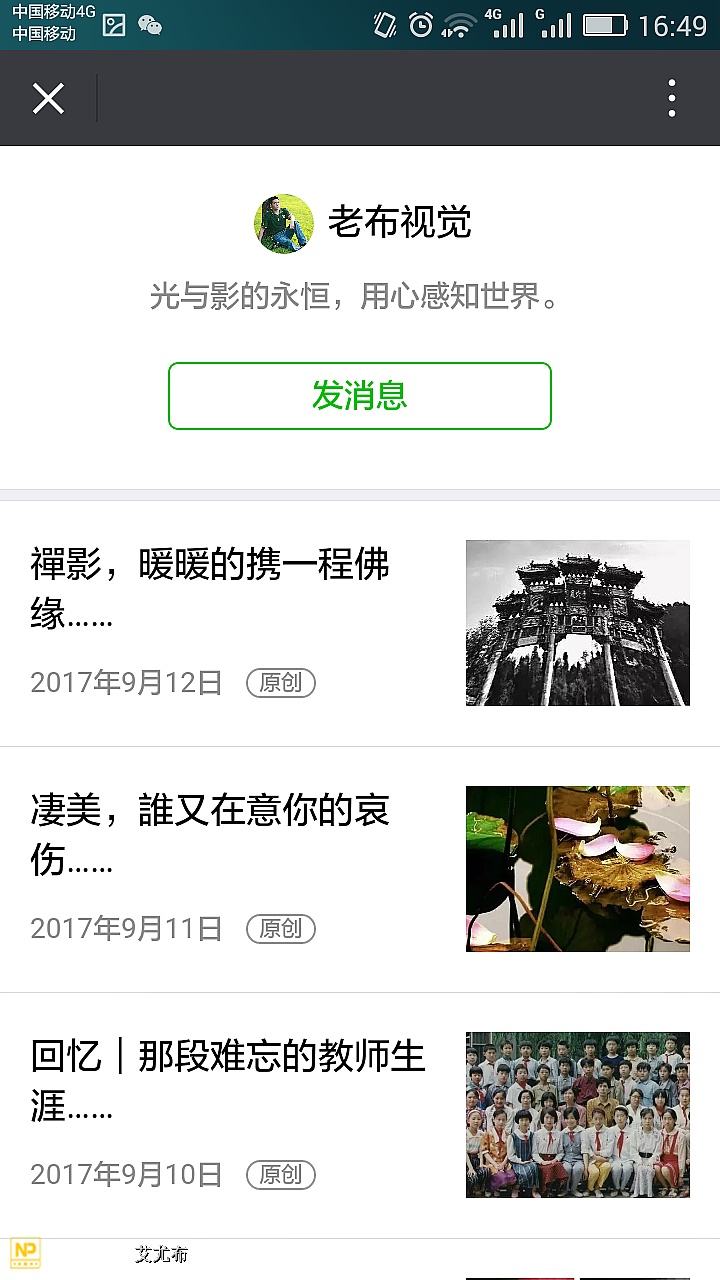Read the post 回忆｜那段难忘的教师生涯
Viewport: 720px width, 1280px height.
tap(228, 1081)
